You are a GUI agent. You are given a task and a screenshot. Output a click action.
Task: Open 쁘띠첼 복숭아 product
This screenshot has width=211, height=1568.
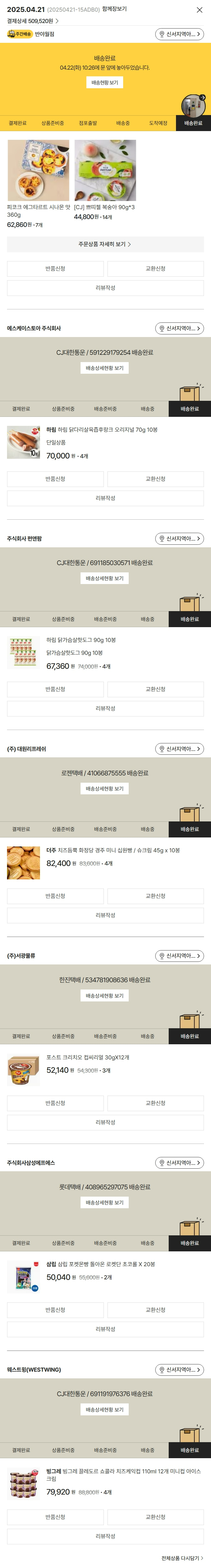point(105,171)
